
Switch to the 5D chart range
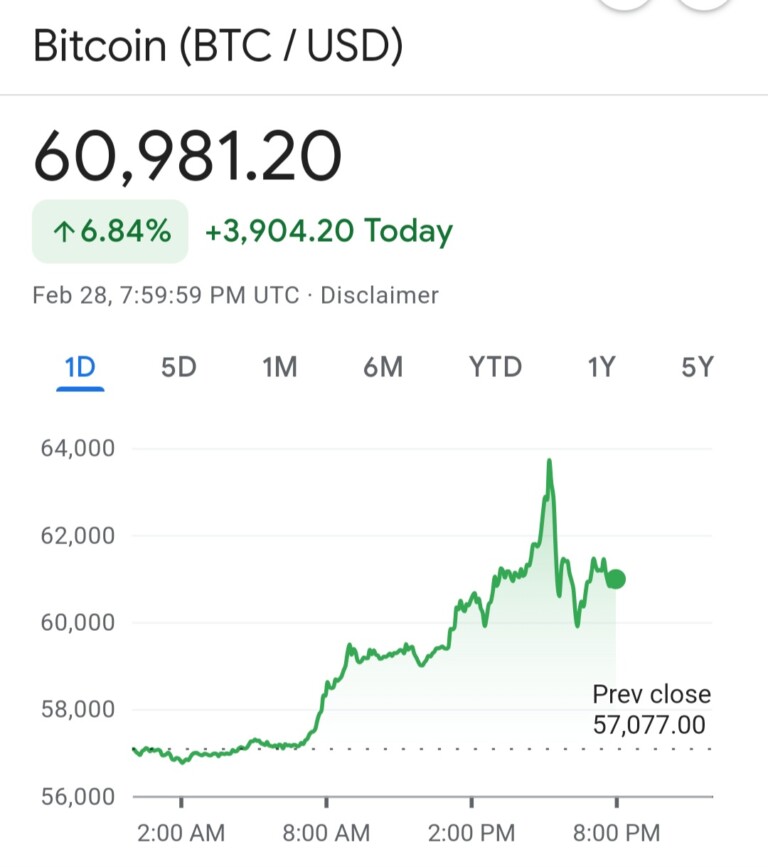pyautogui.click(x=179, y=367)
